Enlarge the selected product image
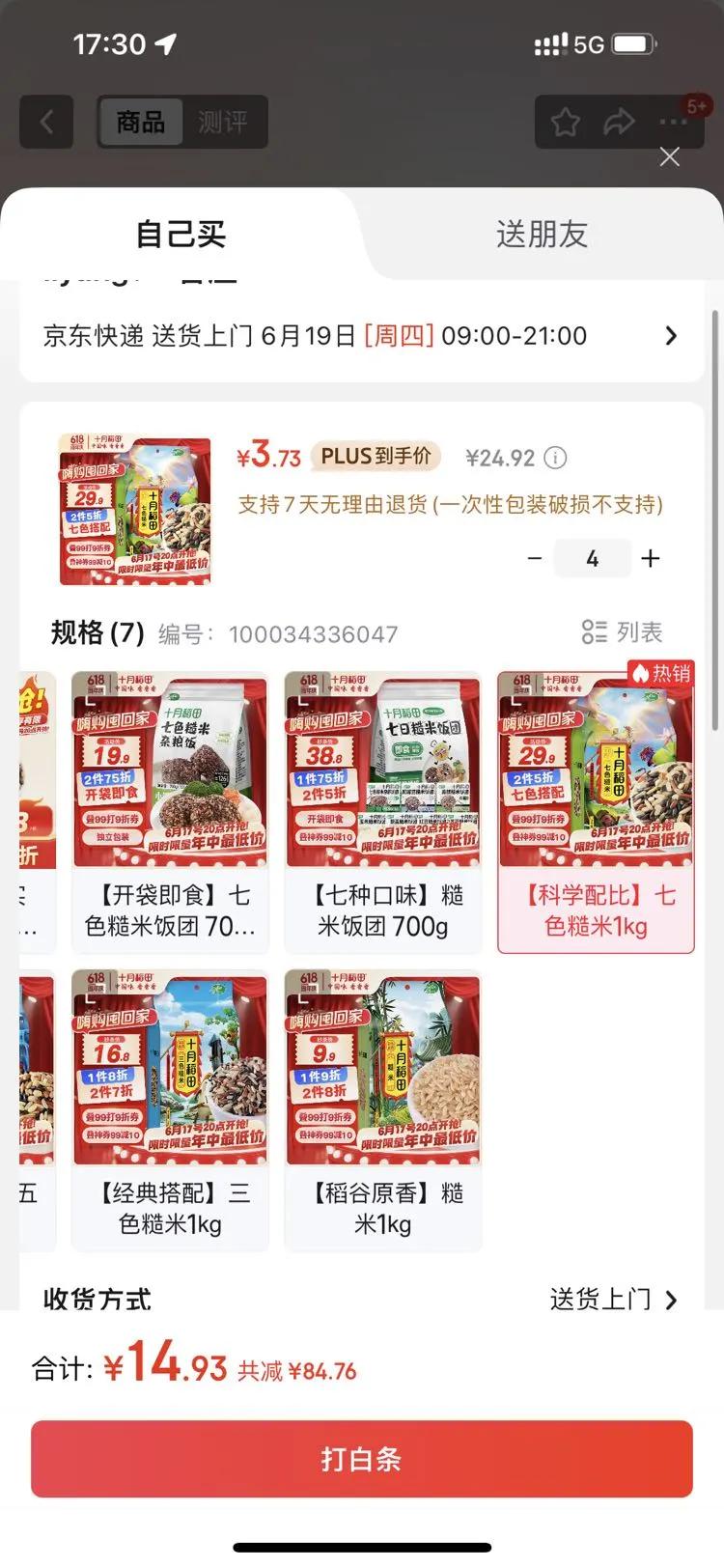The image size is (724, 1568). point(135,510)
